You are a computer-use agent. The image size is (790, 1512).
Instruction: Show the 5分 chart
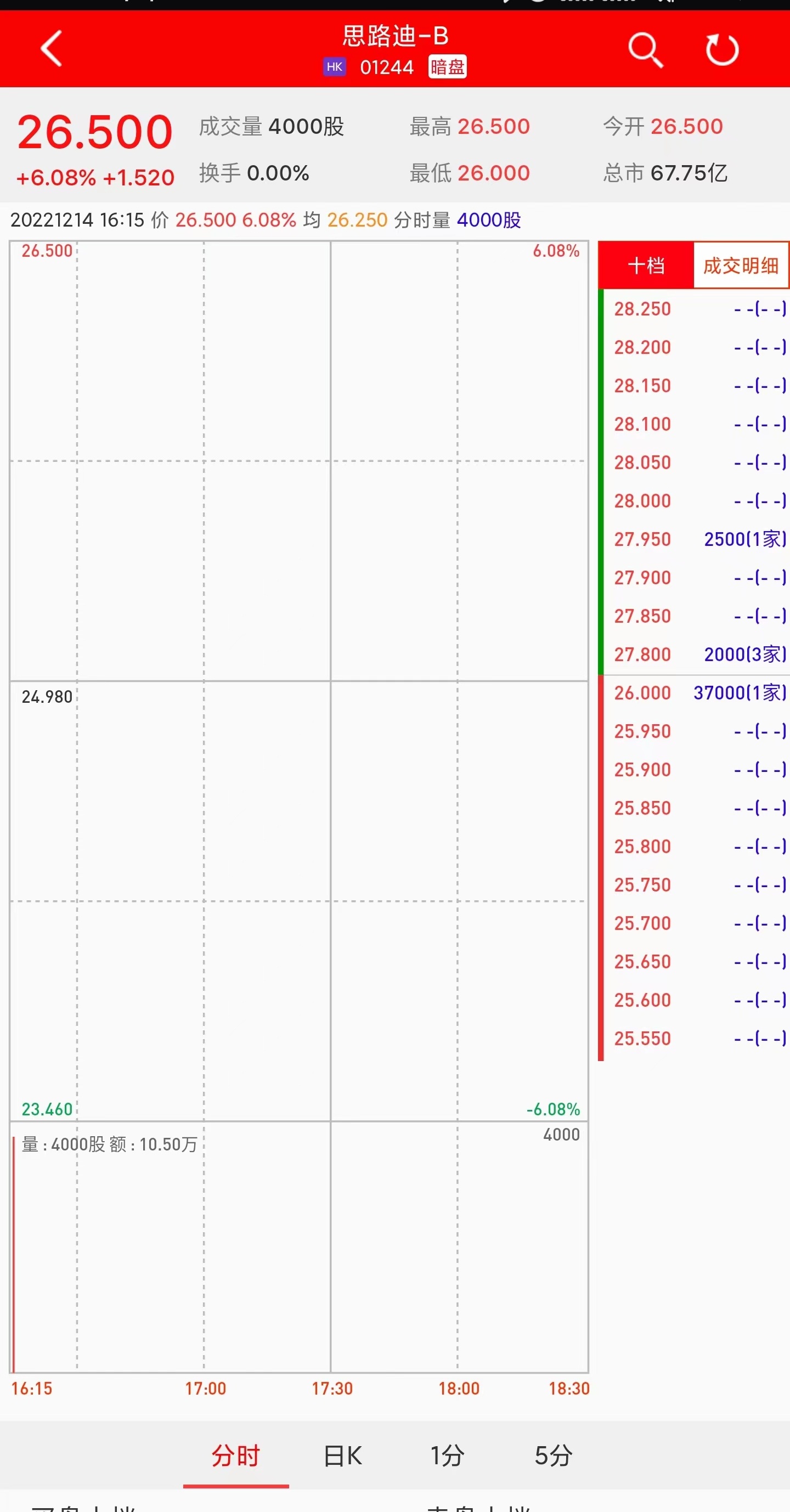click(x=553, y=1455)
